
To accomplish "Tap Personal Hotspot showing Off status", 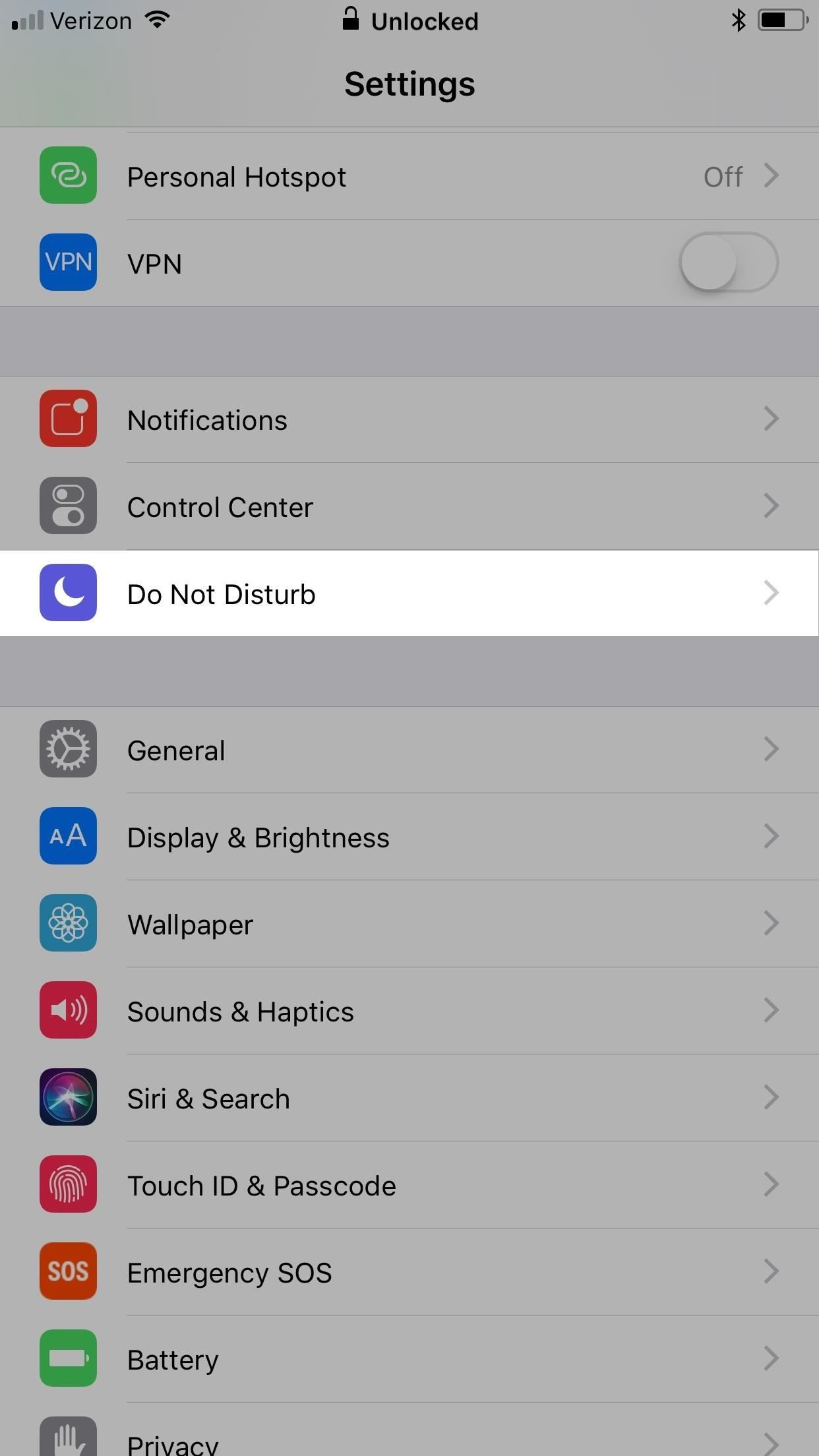I will coord(409,175).
